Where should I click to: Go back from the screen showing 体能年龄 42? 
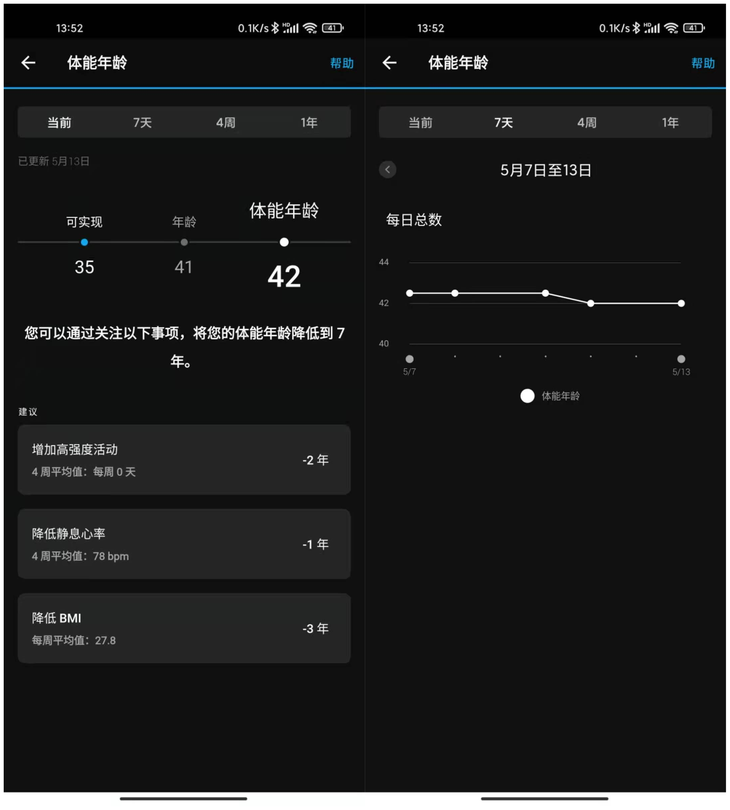pyautogui.click(x=28, y=63)
